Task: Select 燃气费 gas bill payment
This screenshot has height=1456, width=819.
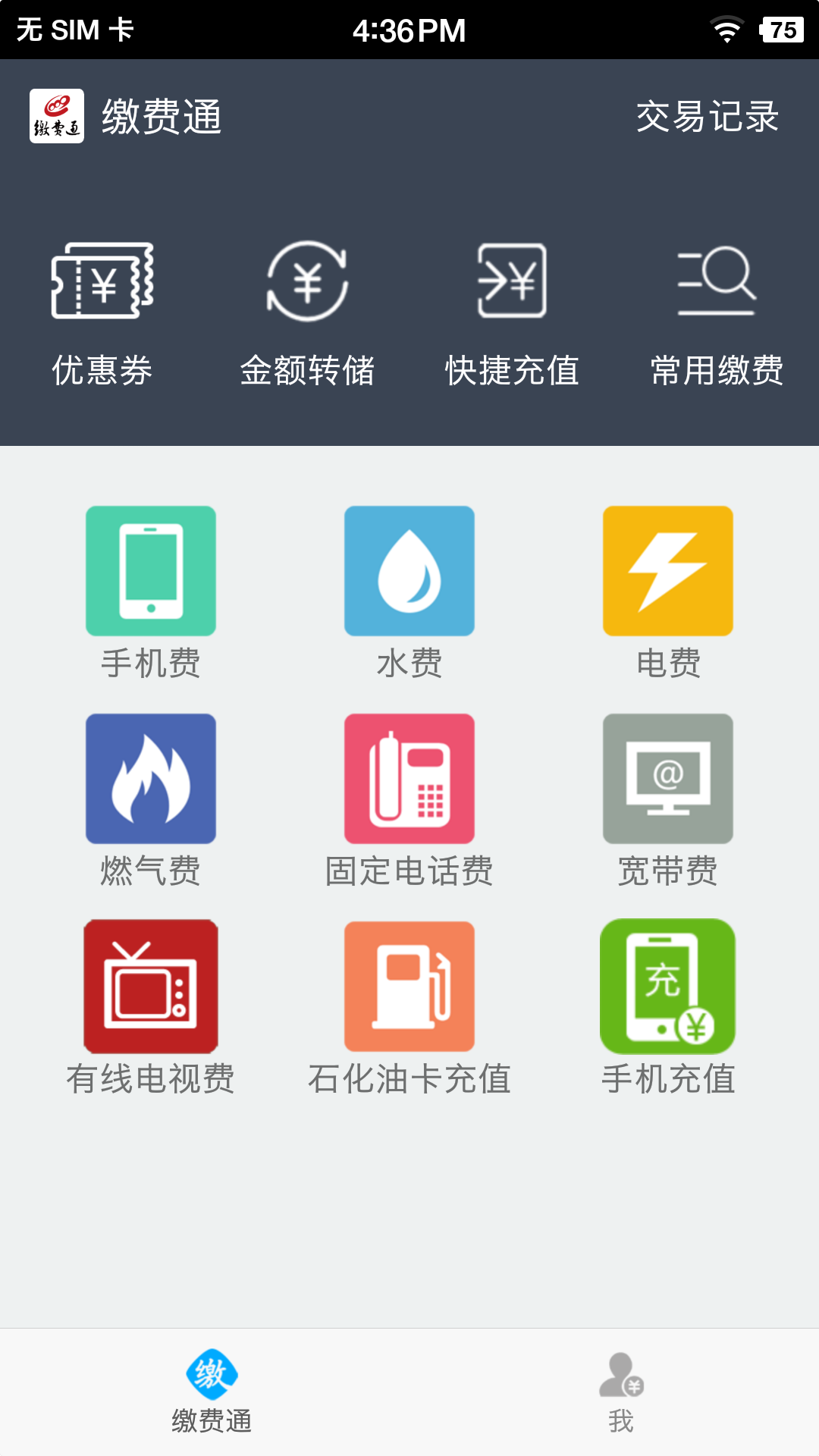Action: (151, 799)
